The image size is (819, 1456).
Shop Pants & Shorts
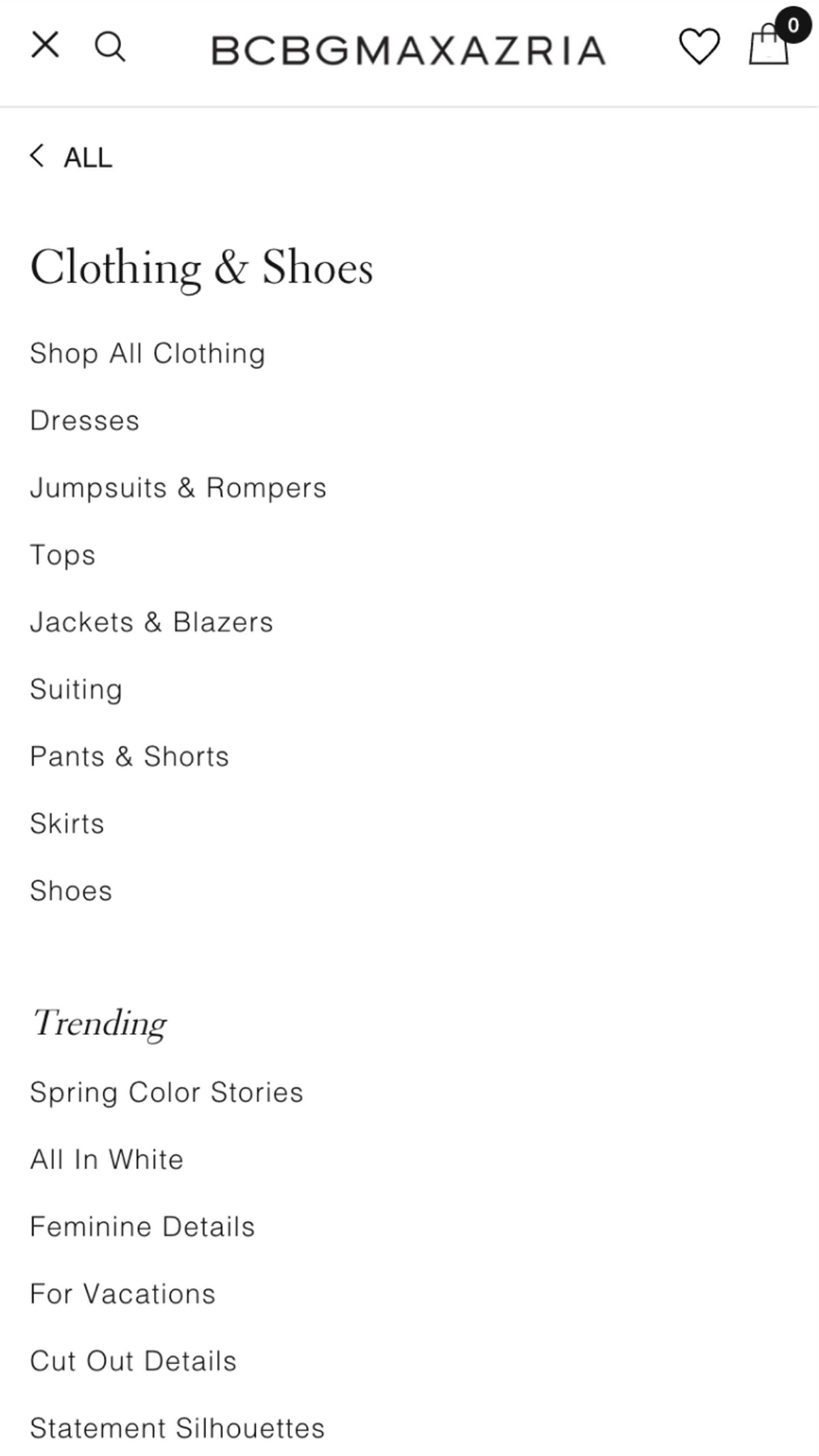[x=129, y=756]
